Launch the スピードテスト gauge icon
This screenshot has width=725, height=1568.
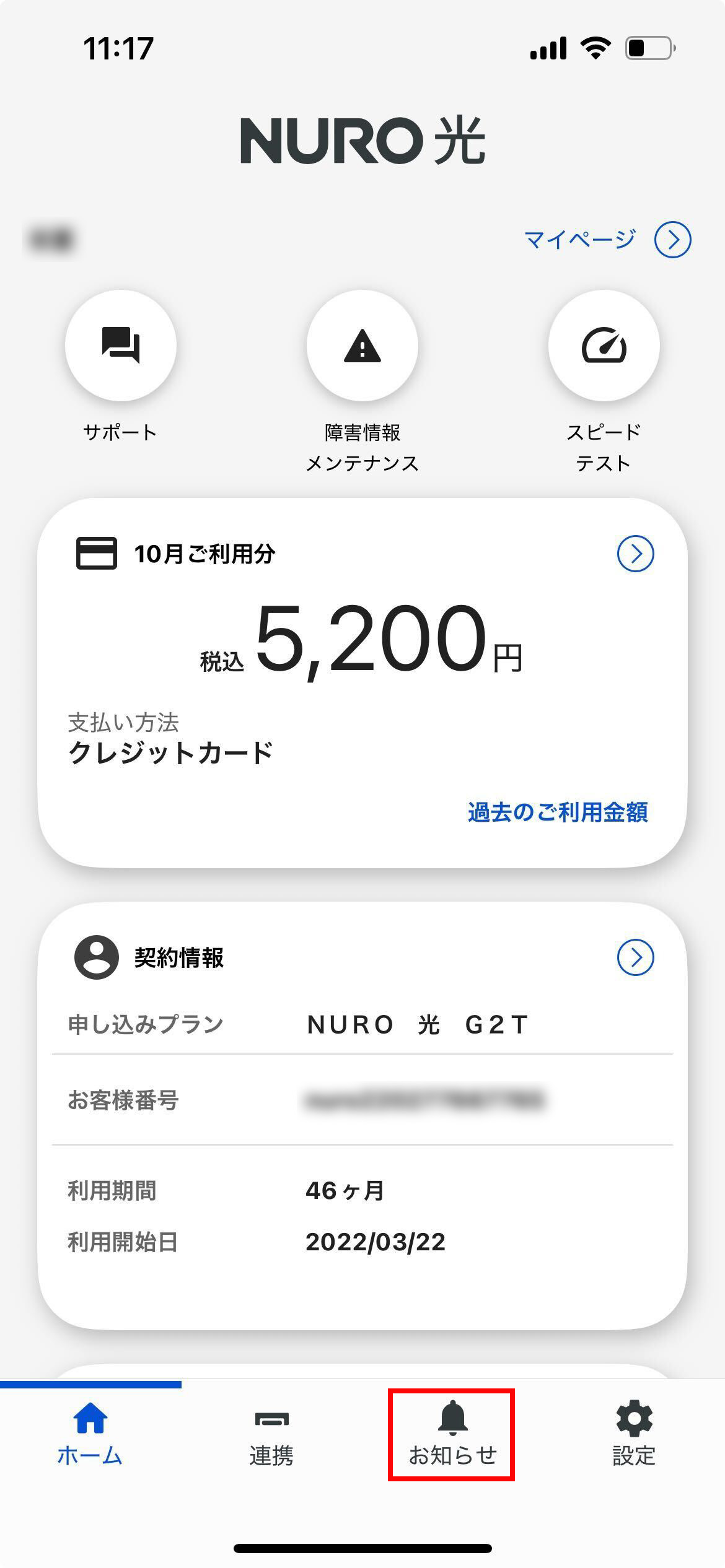604,346
